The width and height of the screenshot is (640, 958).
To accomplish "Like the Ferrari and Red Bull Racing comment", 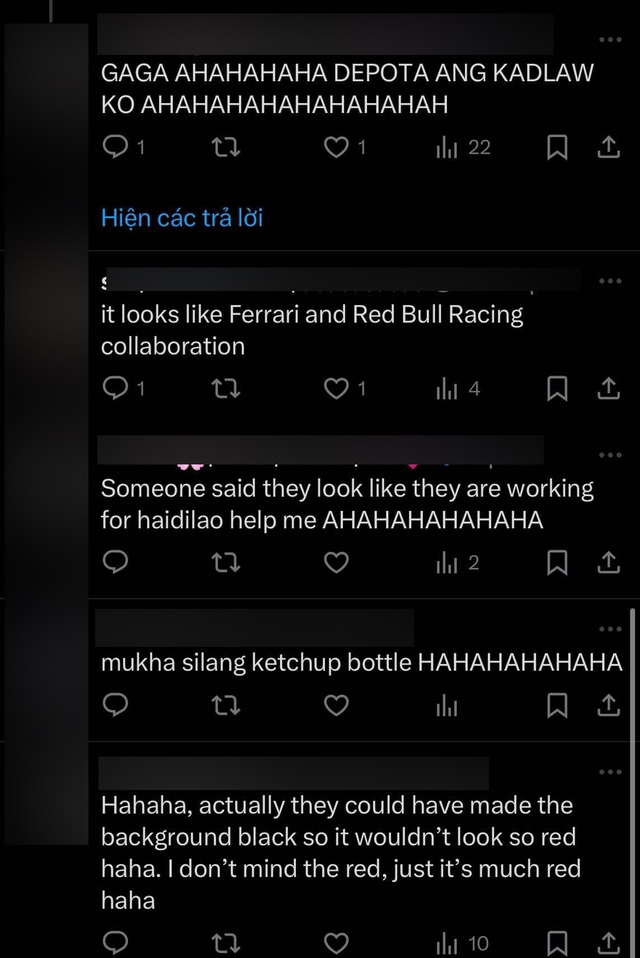I will click(x=337, y=389).
